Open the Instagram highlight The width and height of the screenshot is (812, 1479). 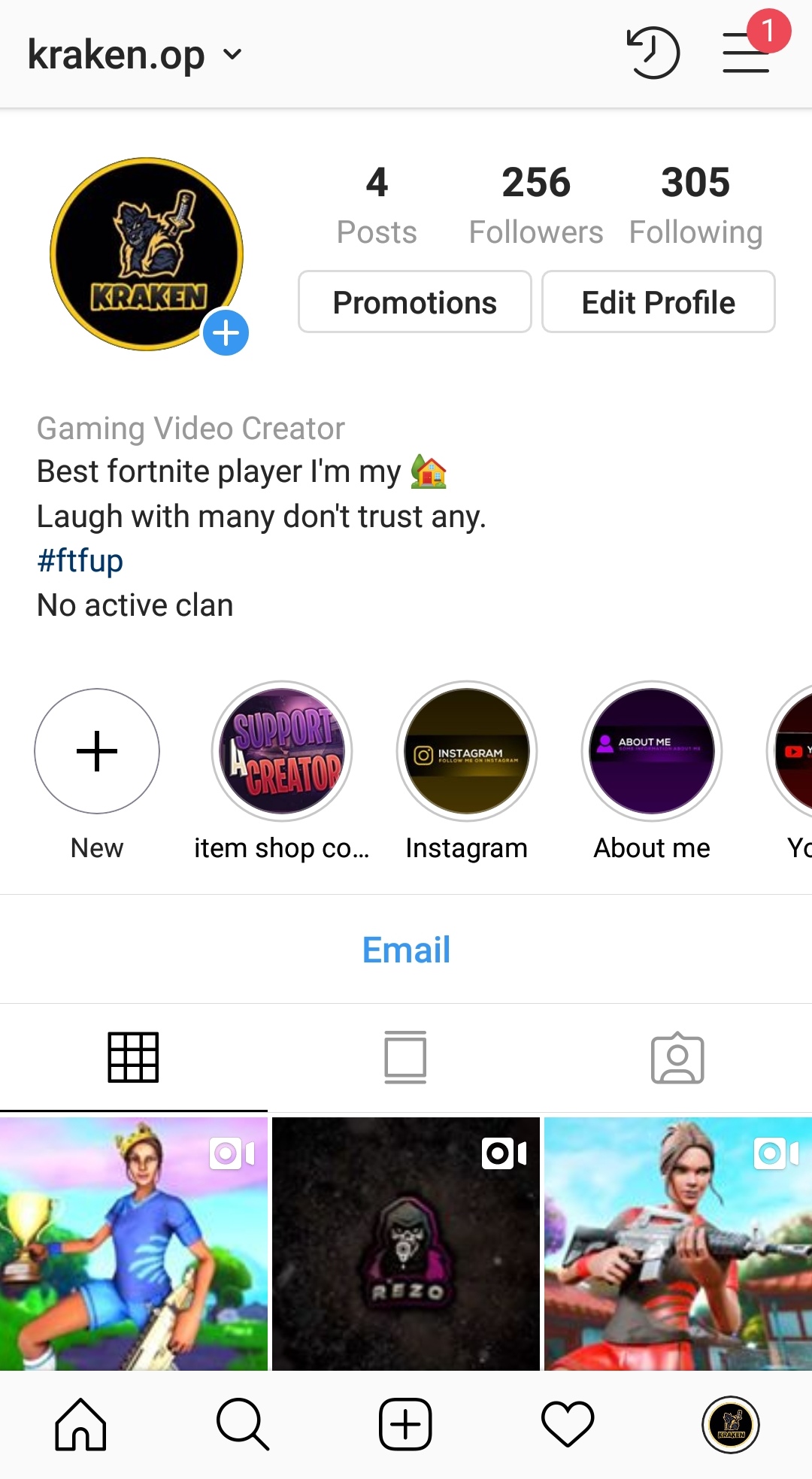coord(467,751)
